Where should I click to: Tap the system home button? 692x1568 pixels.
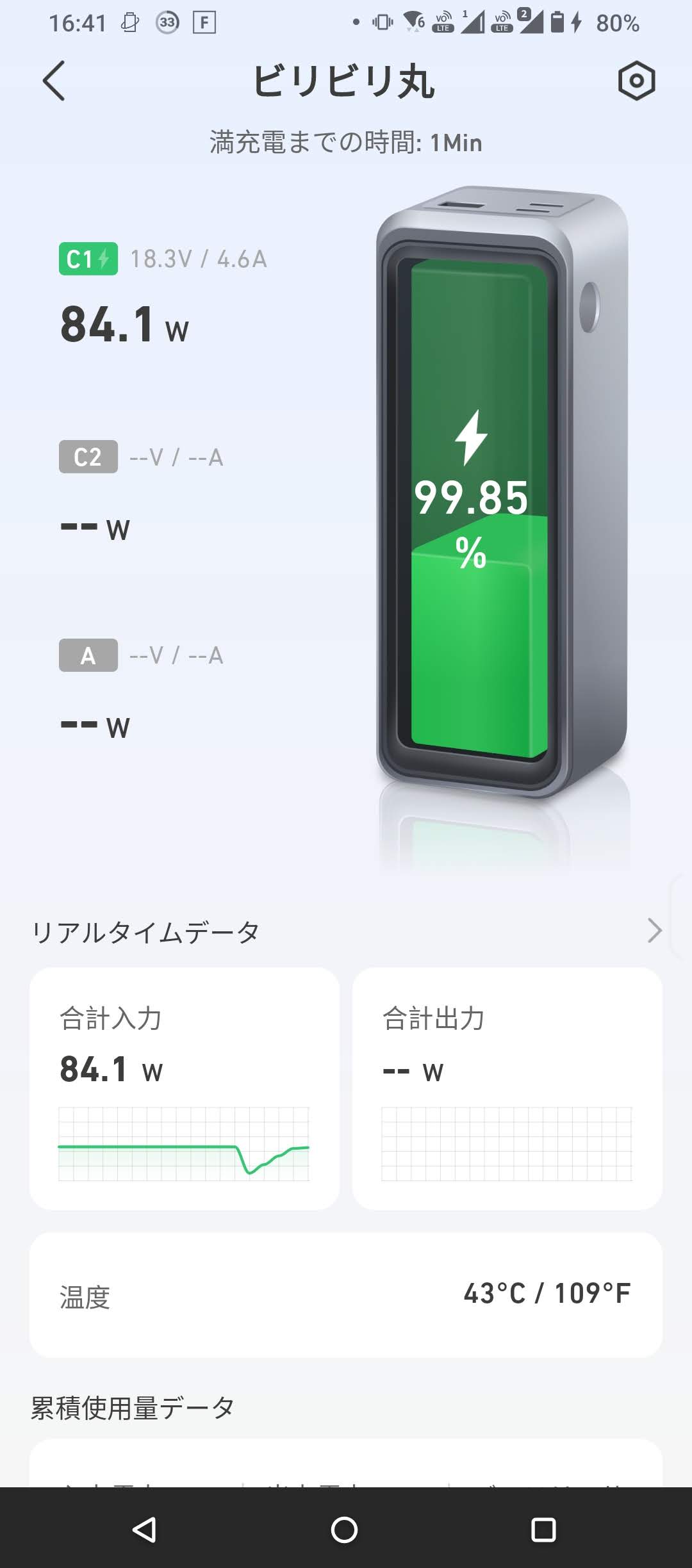tap(345, 1530)
